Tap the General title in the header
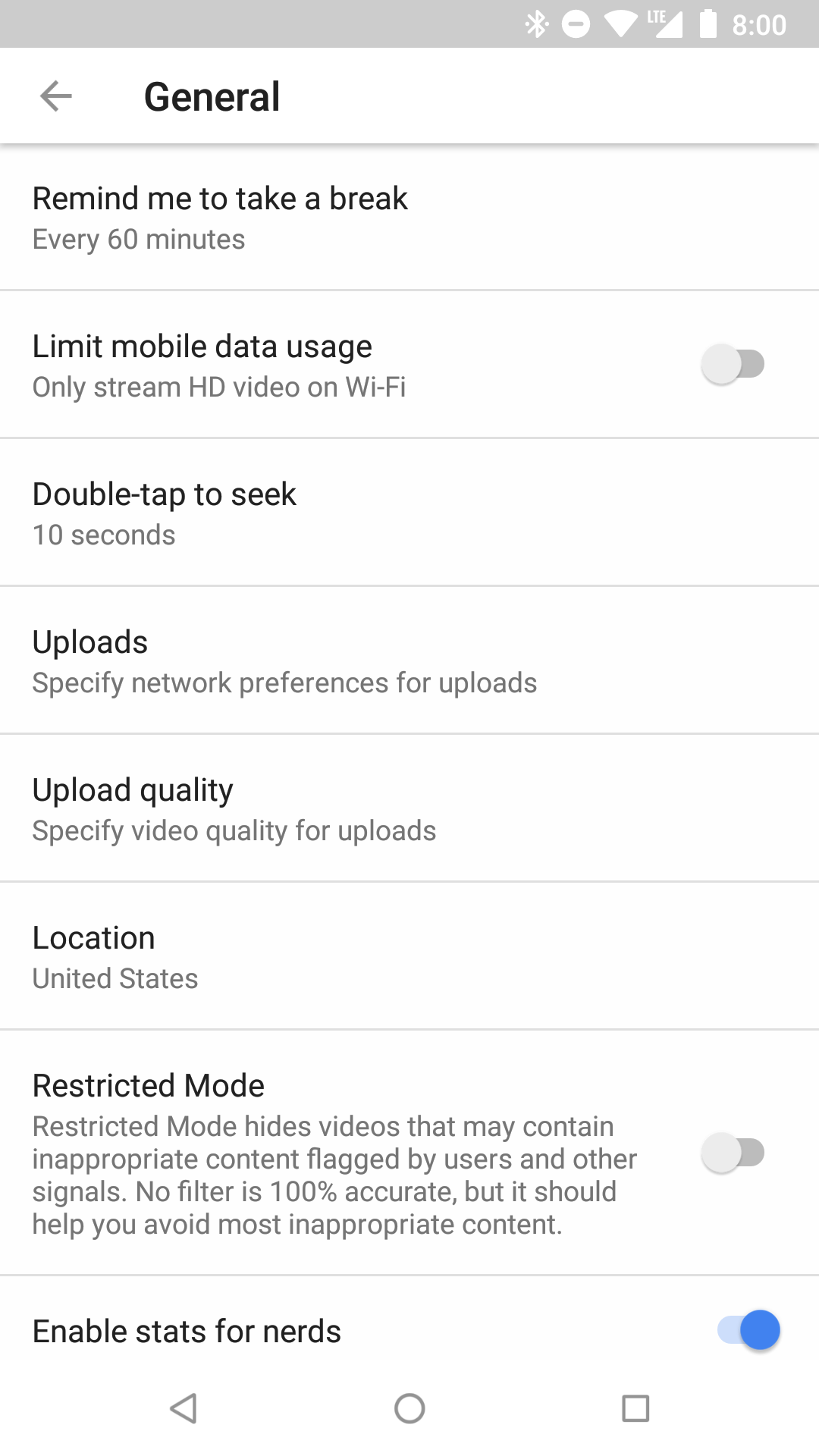The image size is (819, 1456). click(x=212, y=96)
